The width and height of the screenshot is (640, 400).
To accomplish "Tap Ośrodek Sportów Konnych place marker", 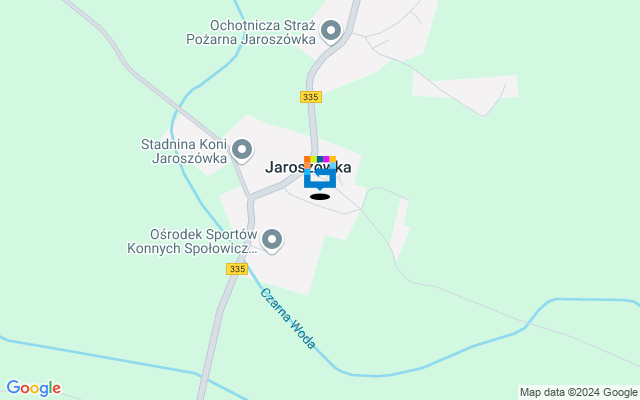I will 272,239.
